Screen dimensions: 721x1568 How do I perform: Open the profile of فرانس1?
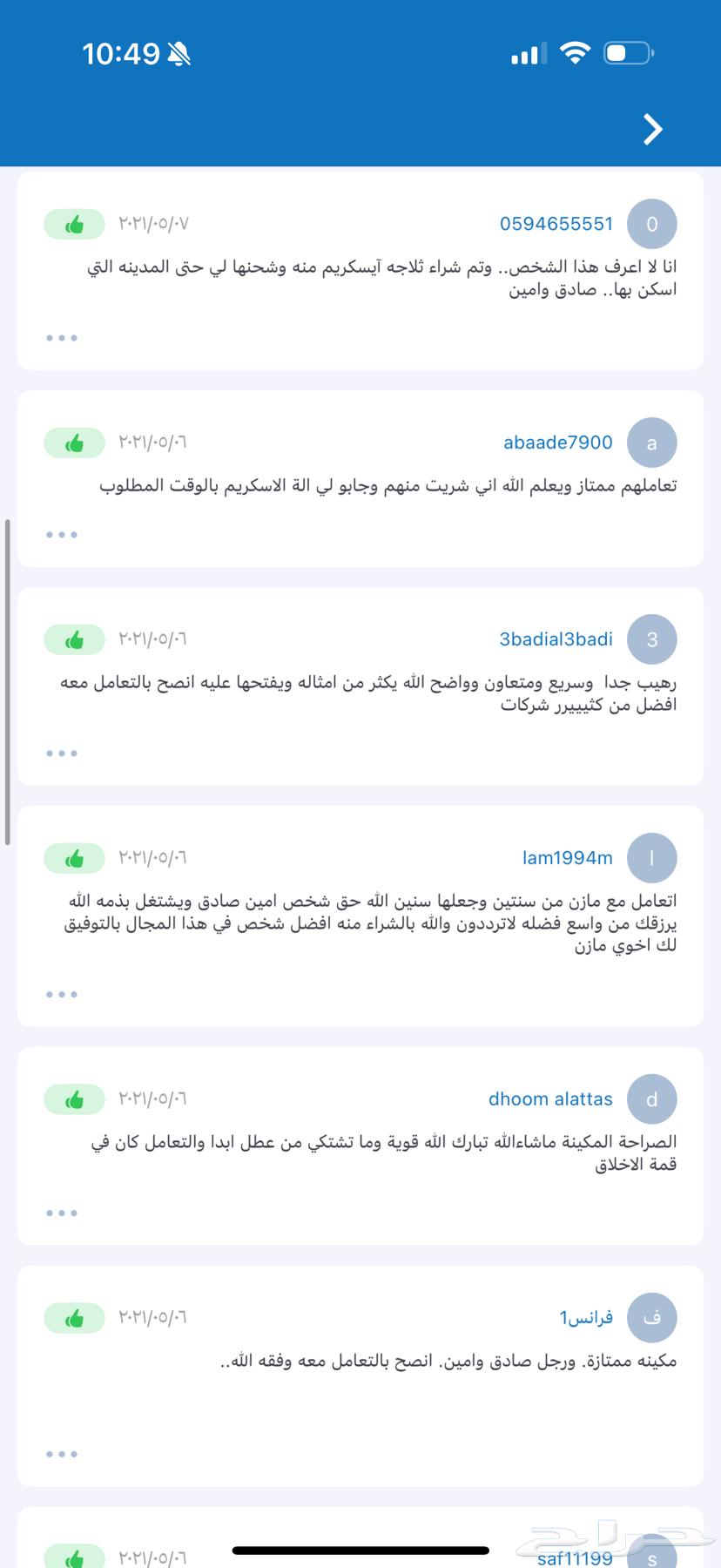[x=585, y=1318]
